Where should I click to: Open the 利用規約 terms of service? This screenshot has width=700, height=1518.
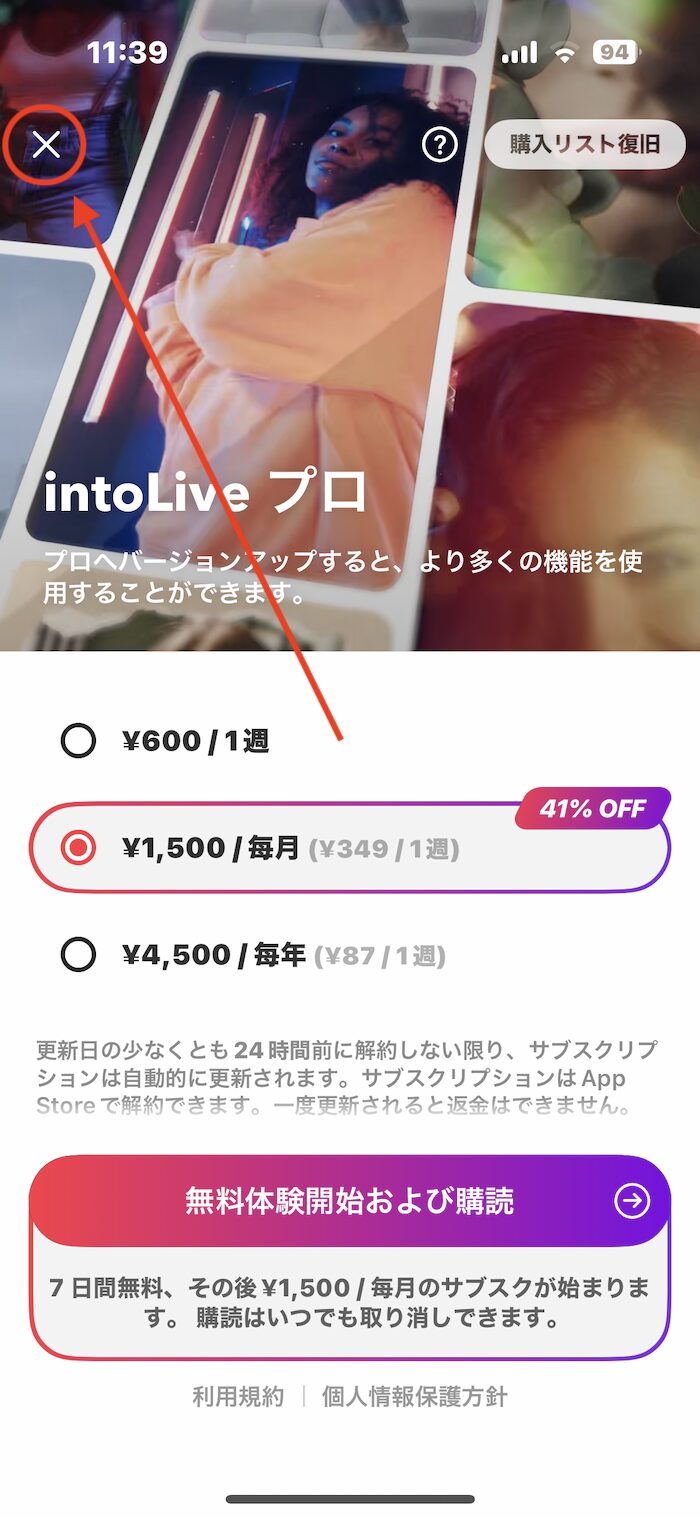[x=238, y=1397]
